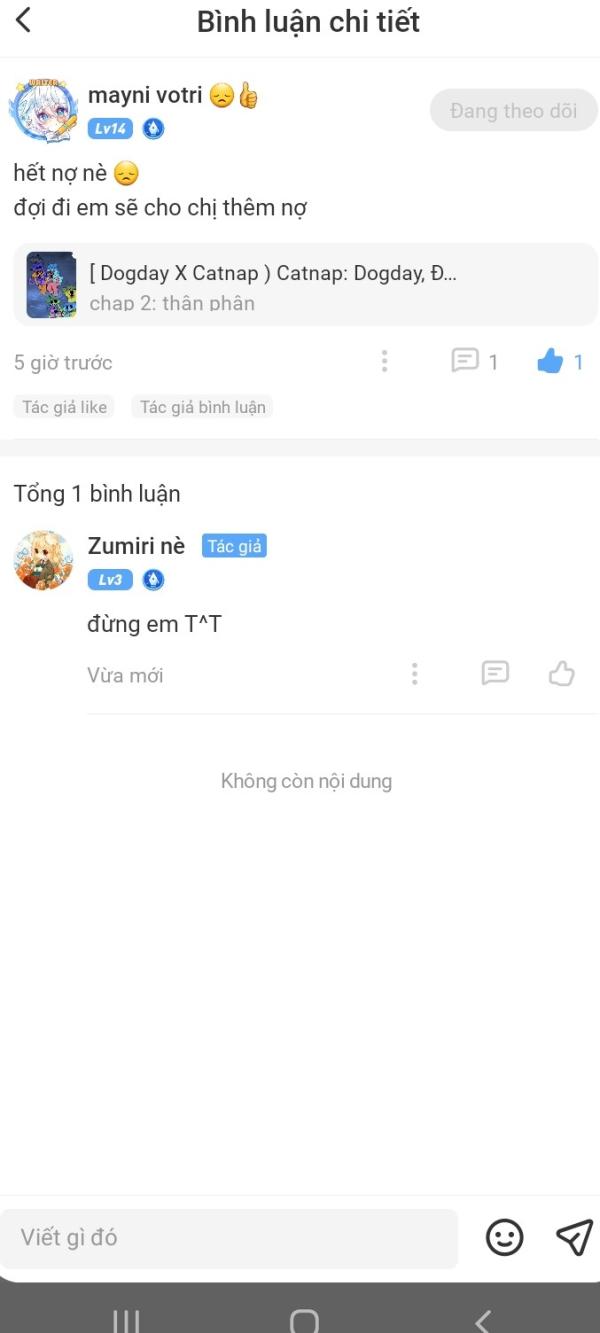Open mayni votri's profile avatar
Image resolution: width=600 pixels, height=1333 pixels.
pos(43,109)
